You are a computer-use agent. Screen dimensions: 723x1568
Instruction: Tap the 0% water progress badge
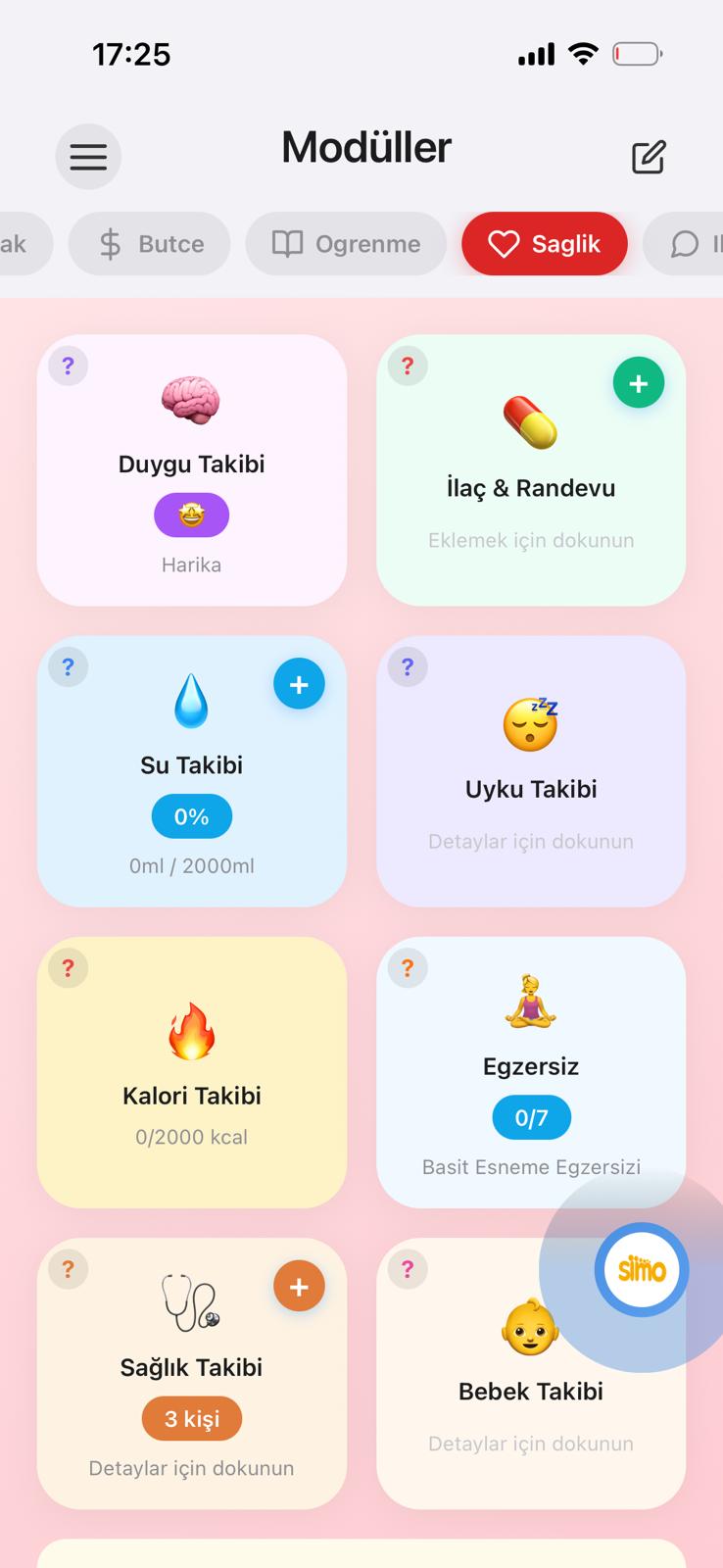coord(191,815)
